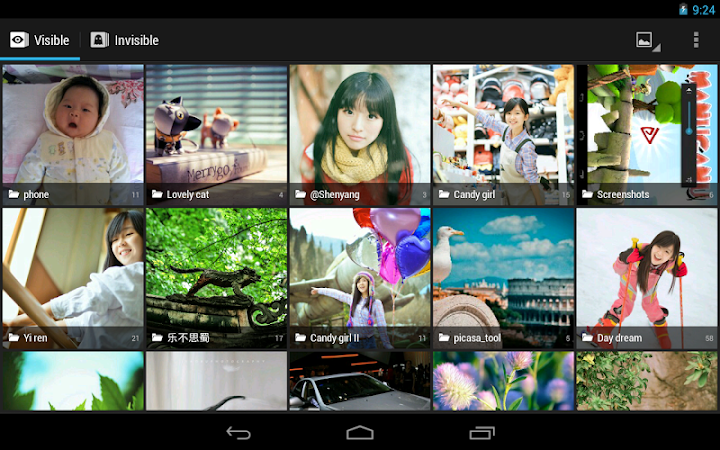Select the Visible tab

pos(41,40)
